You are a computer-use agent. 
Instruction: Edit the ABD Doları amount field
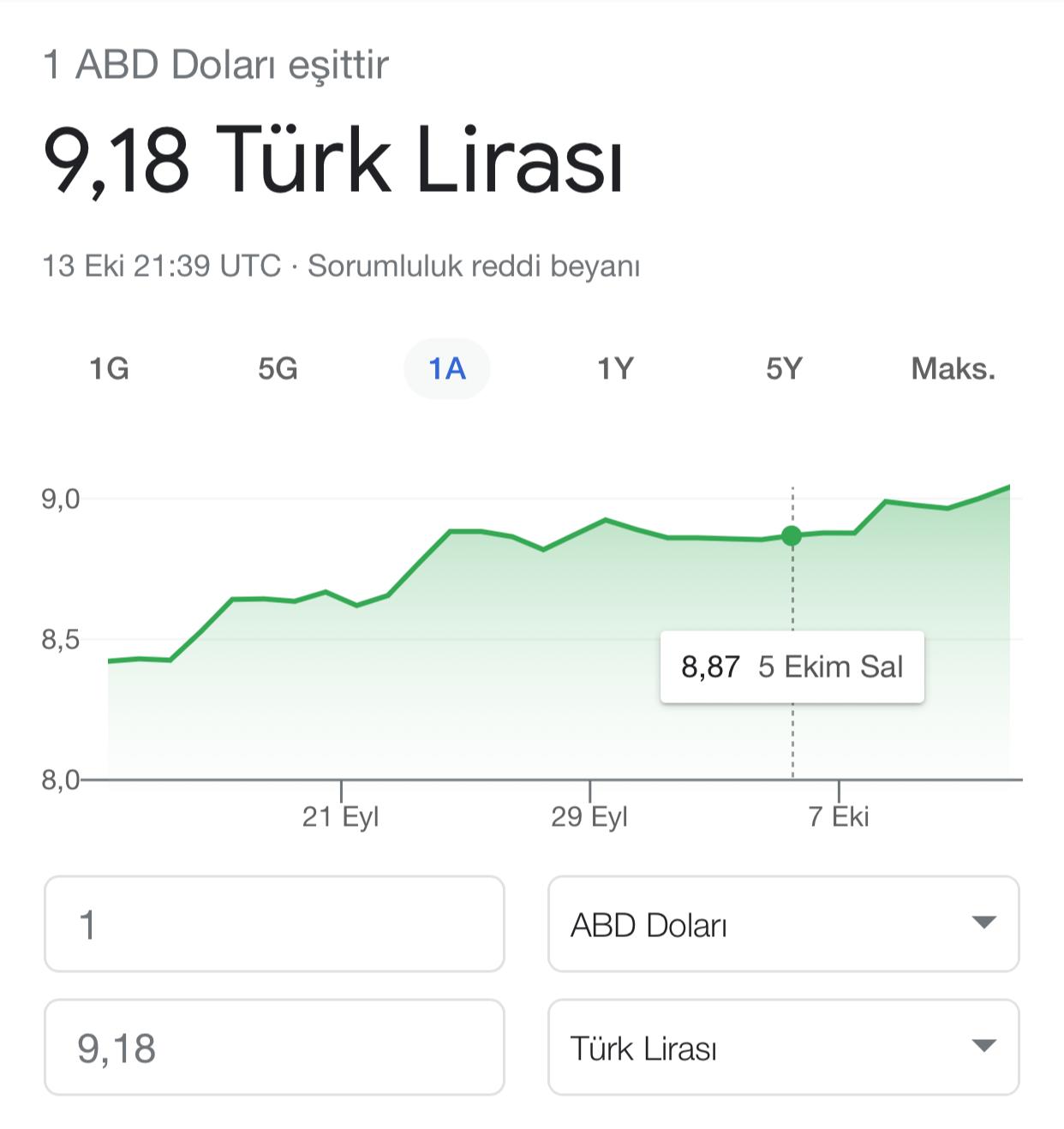tap(274, 924)
